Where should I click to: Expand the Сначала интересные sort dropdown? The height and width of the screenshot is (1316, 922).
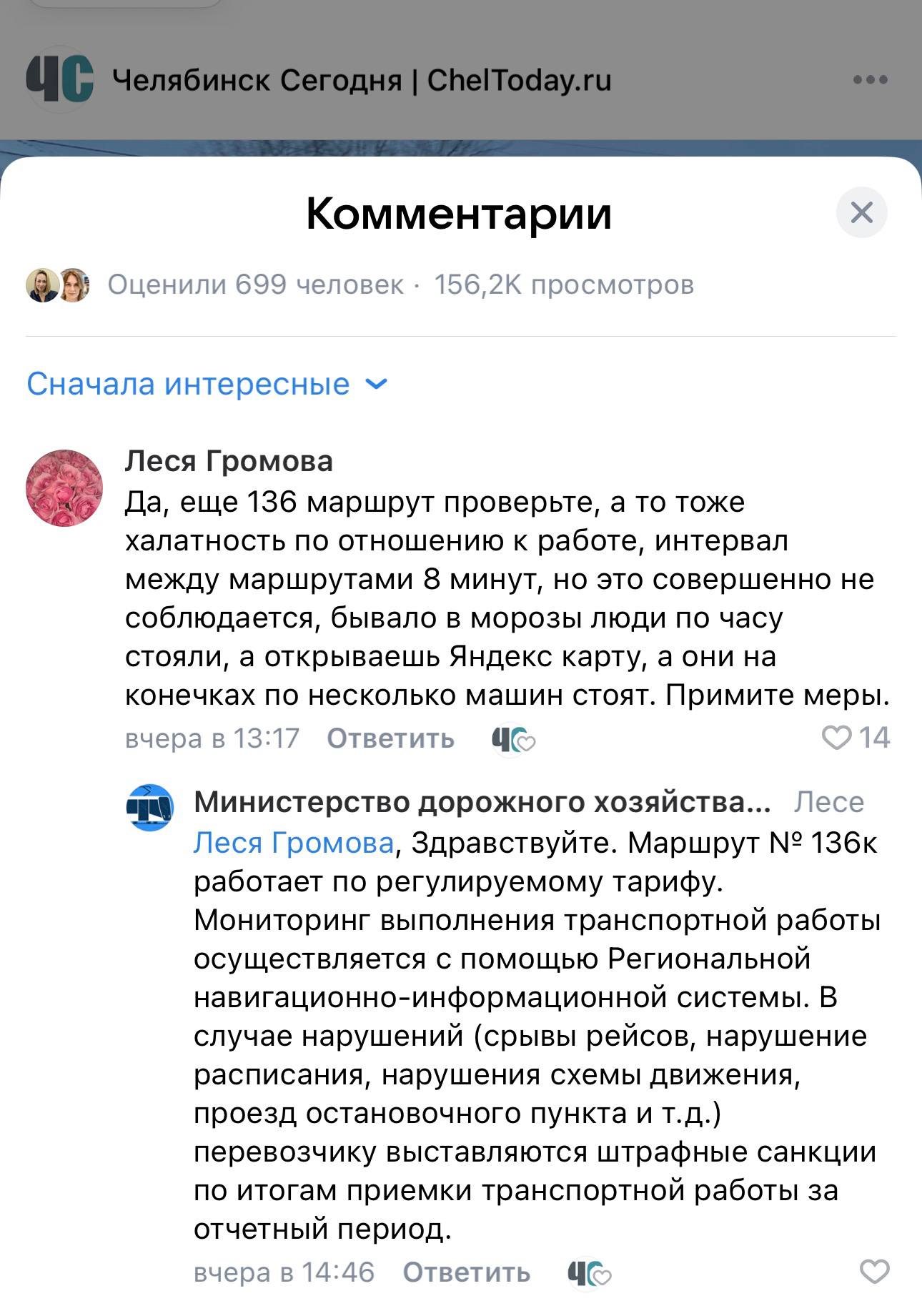pos(207,384)
